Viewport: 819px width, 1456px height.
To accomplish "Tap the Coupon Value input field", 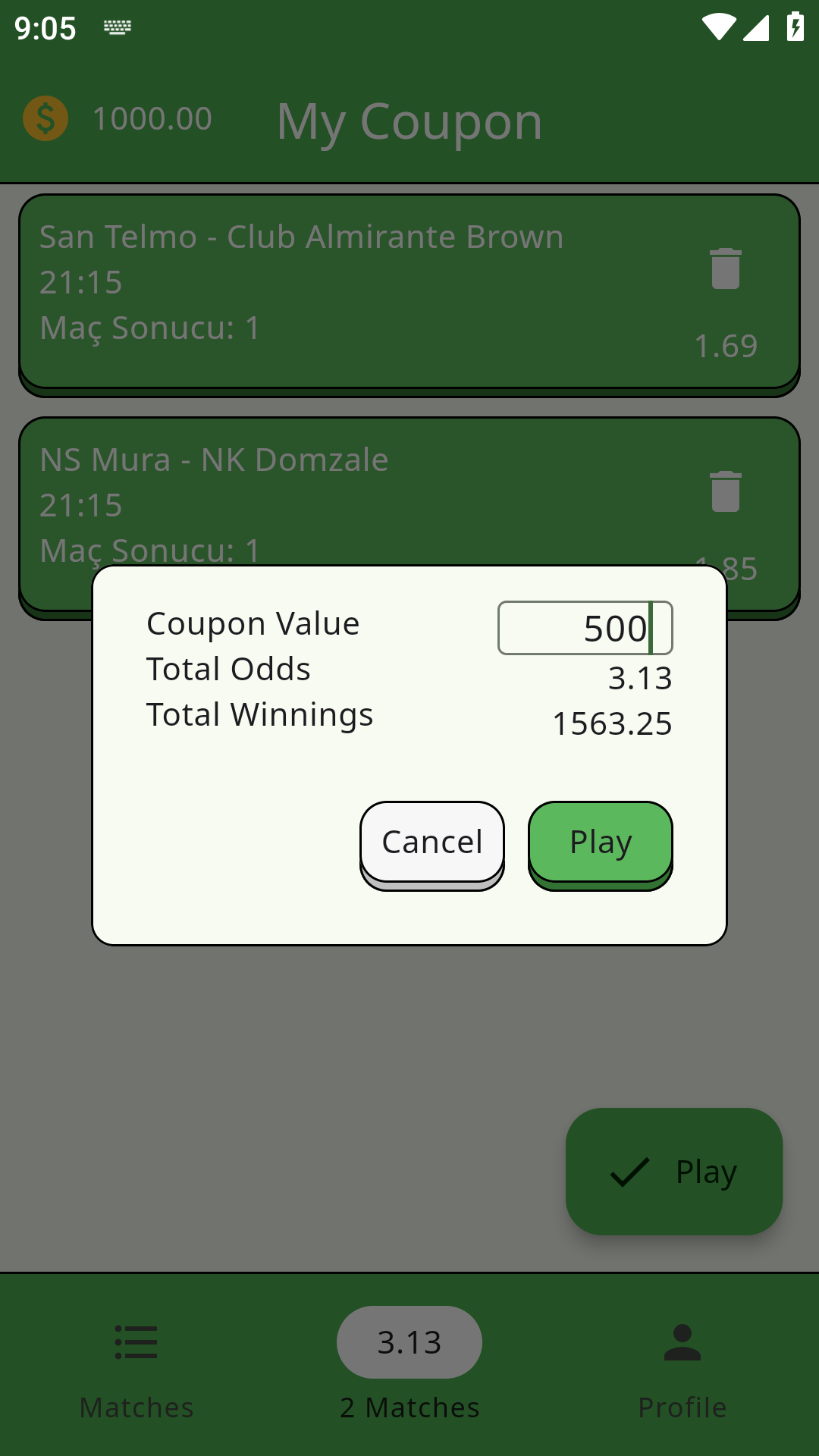I will (585, 628).
